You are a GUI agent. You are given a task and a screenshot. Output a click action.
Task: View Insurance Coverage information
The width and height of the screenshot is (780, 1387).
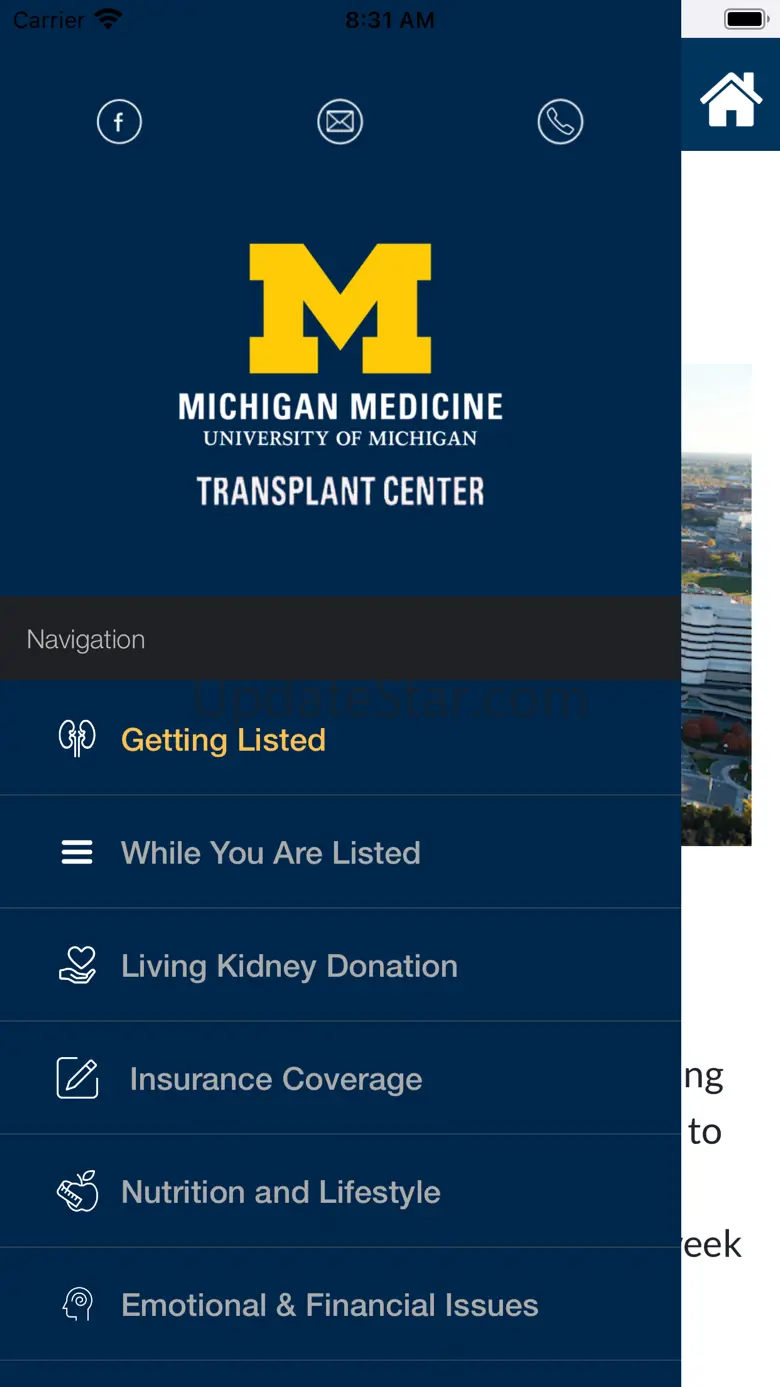[340, 1078]
